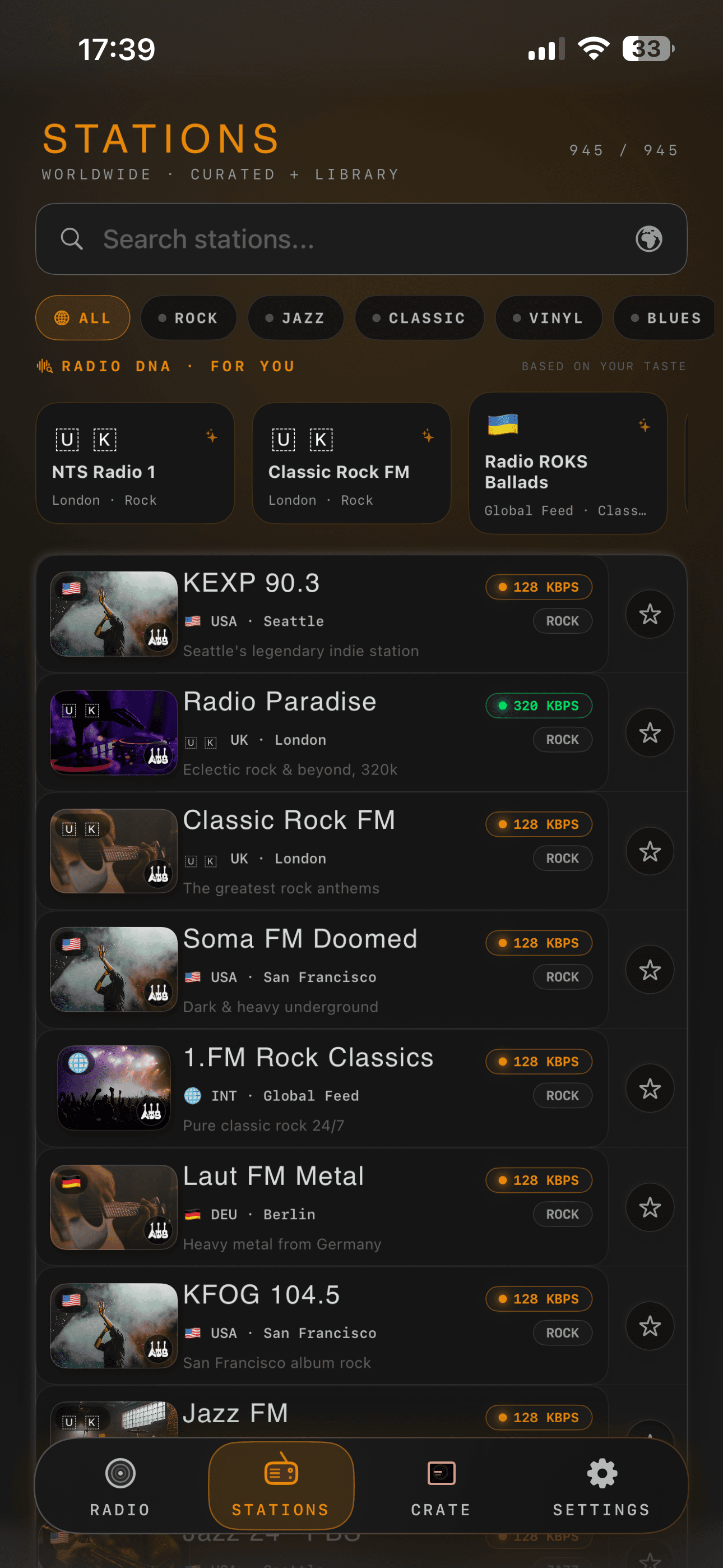Toggle favorite on Soma FM Doomed
The image size is (723, 1568).
[x=650, y=970]
